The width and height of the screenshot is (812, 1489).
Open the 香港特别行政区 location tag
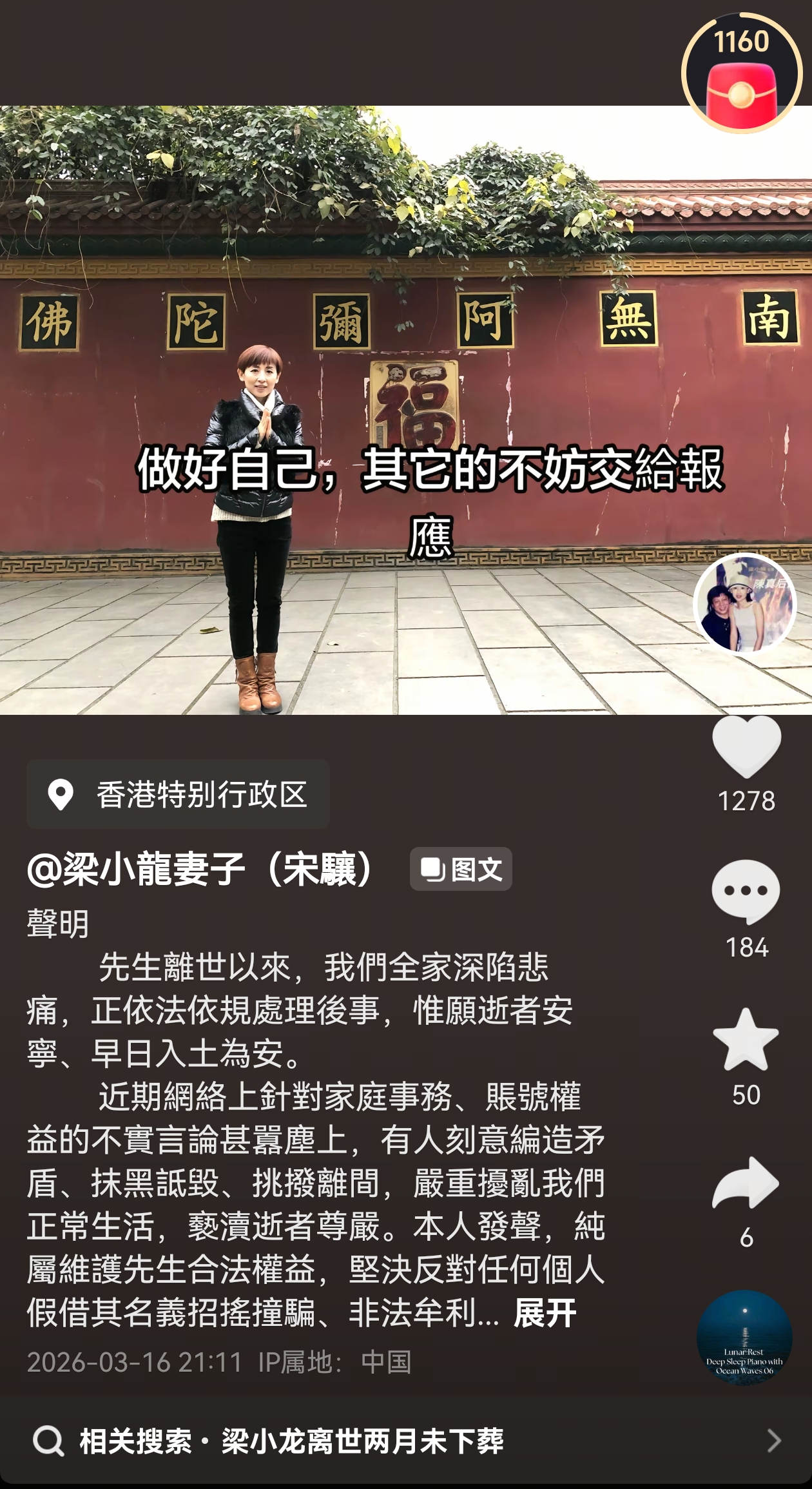pyautogui.click(x=179, y=794)
